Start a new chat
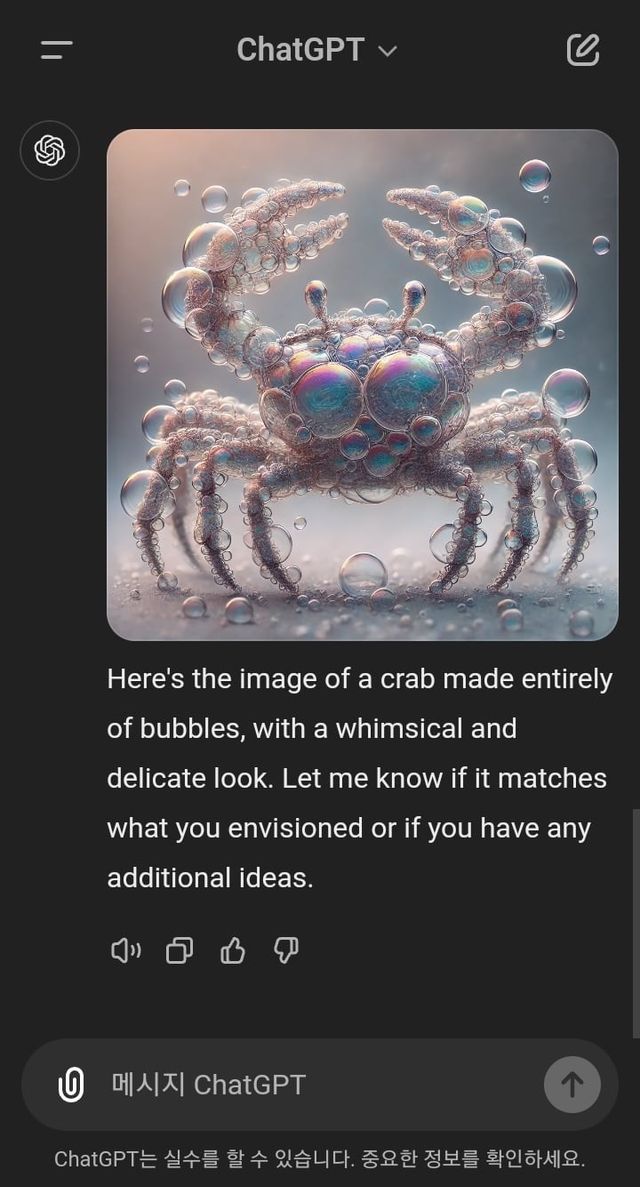This screenshot has width=640, height=1187. pos(583,50)
